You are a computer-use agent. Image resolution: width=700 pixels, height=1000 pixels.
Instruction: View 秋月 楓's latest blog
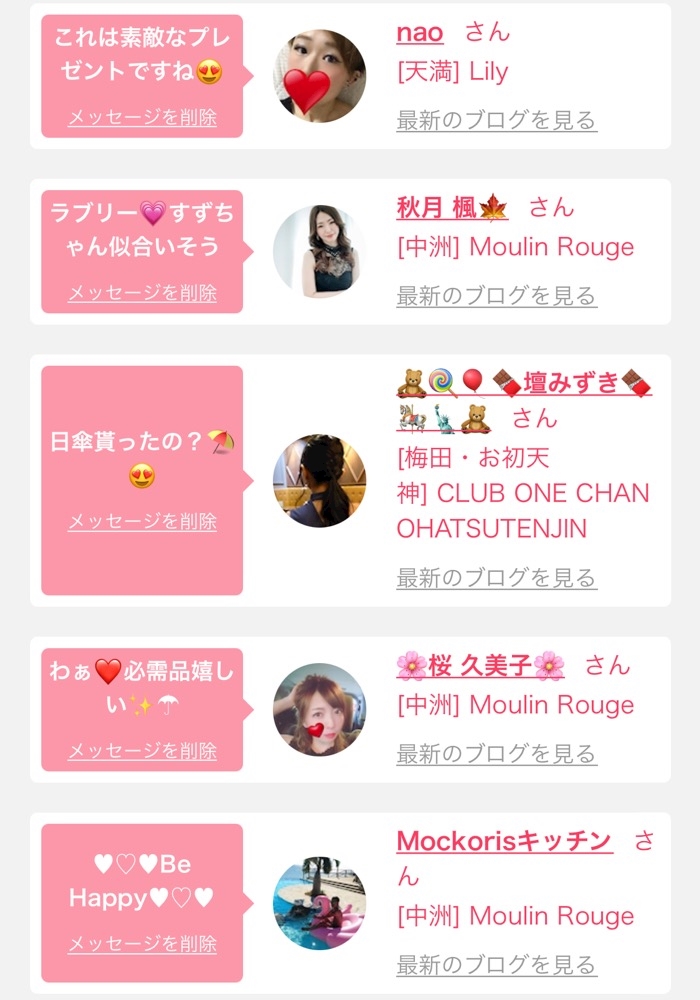497,295
